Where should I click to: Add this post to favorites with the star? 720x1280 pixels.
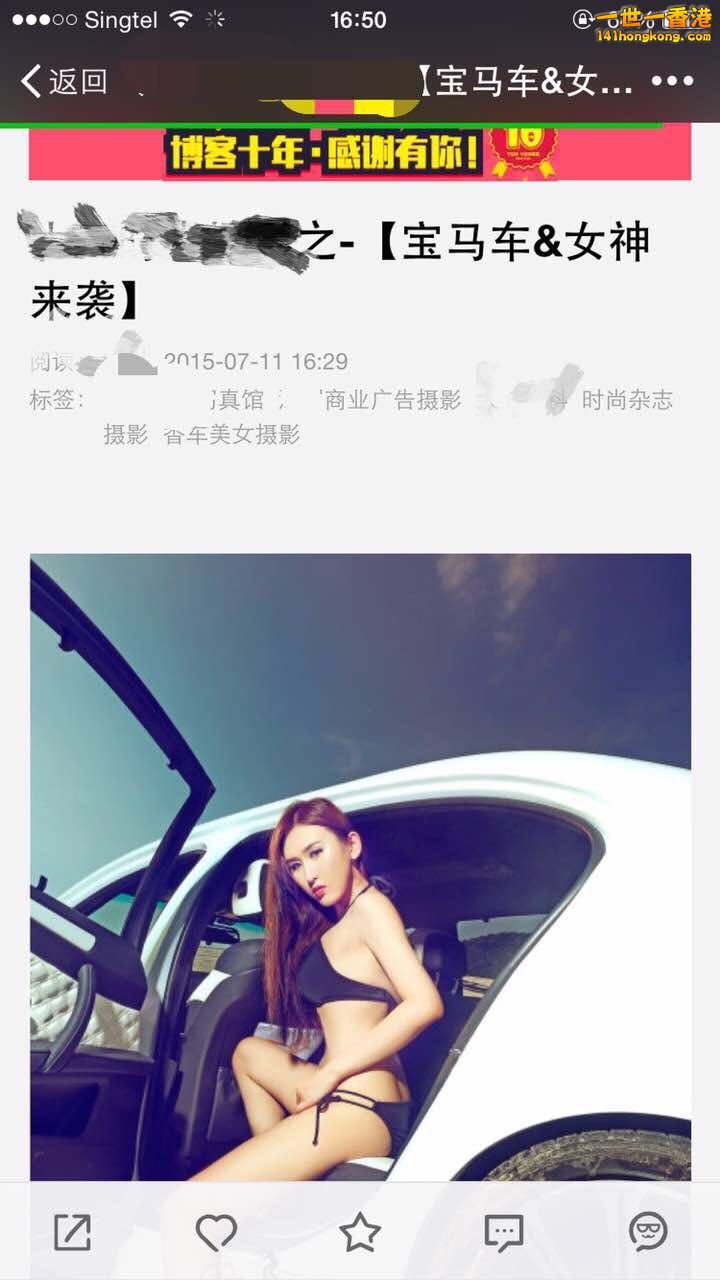pos(360,1232)
